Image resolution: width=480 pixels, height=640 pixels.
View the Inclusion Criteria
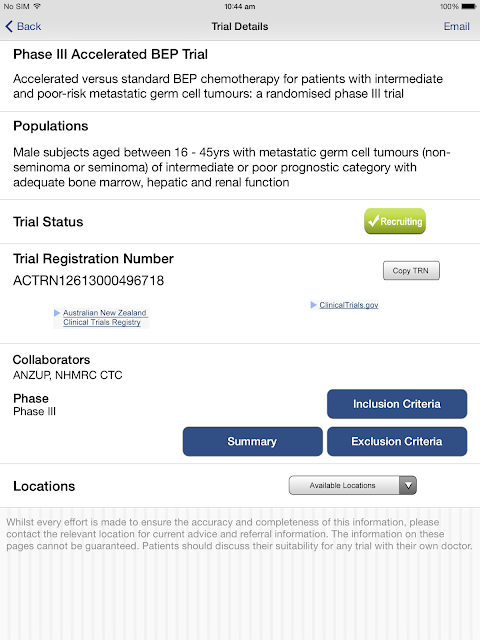coord(397,404)
